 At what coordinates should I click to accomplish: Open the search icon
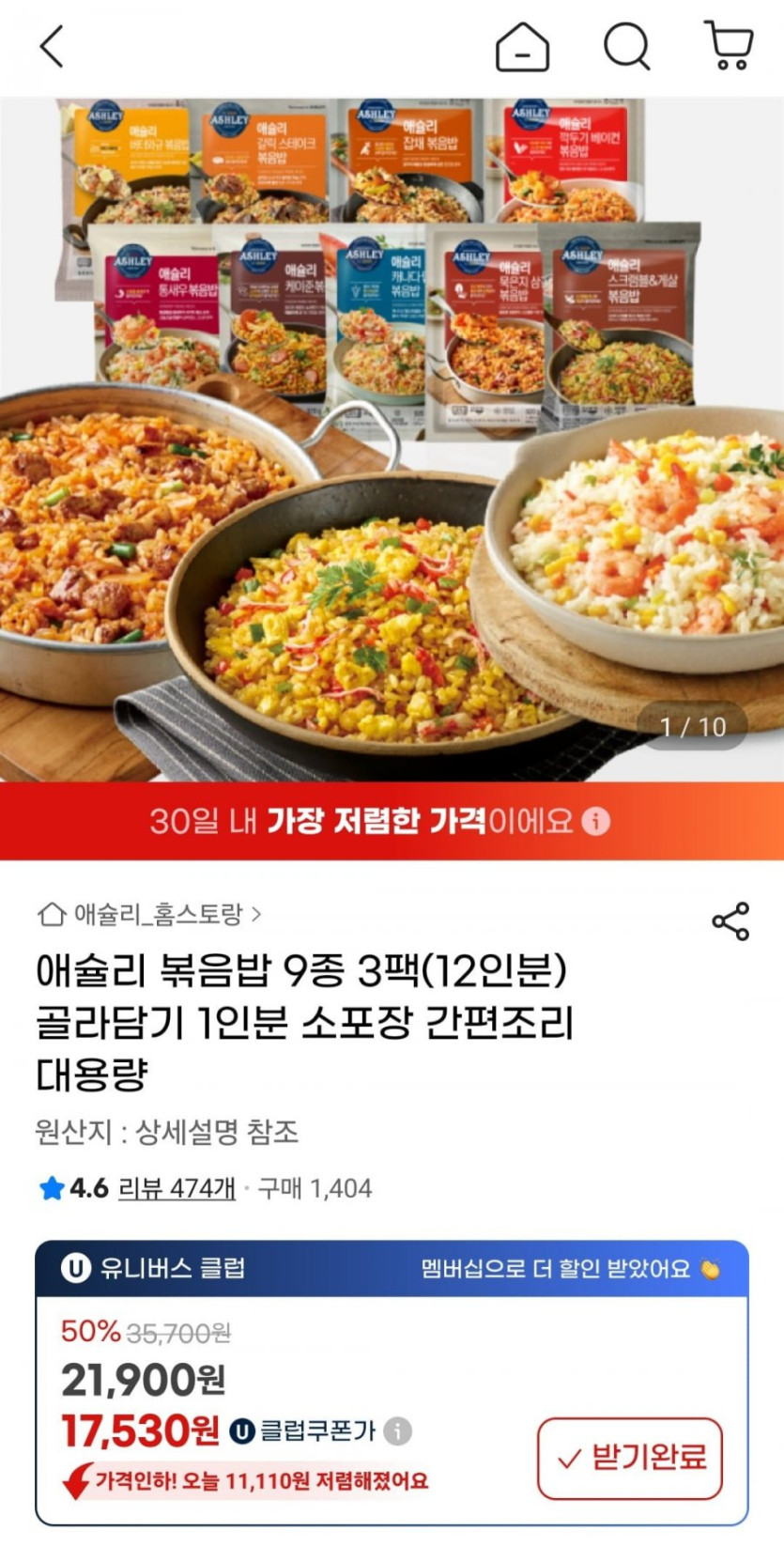626,46
